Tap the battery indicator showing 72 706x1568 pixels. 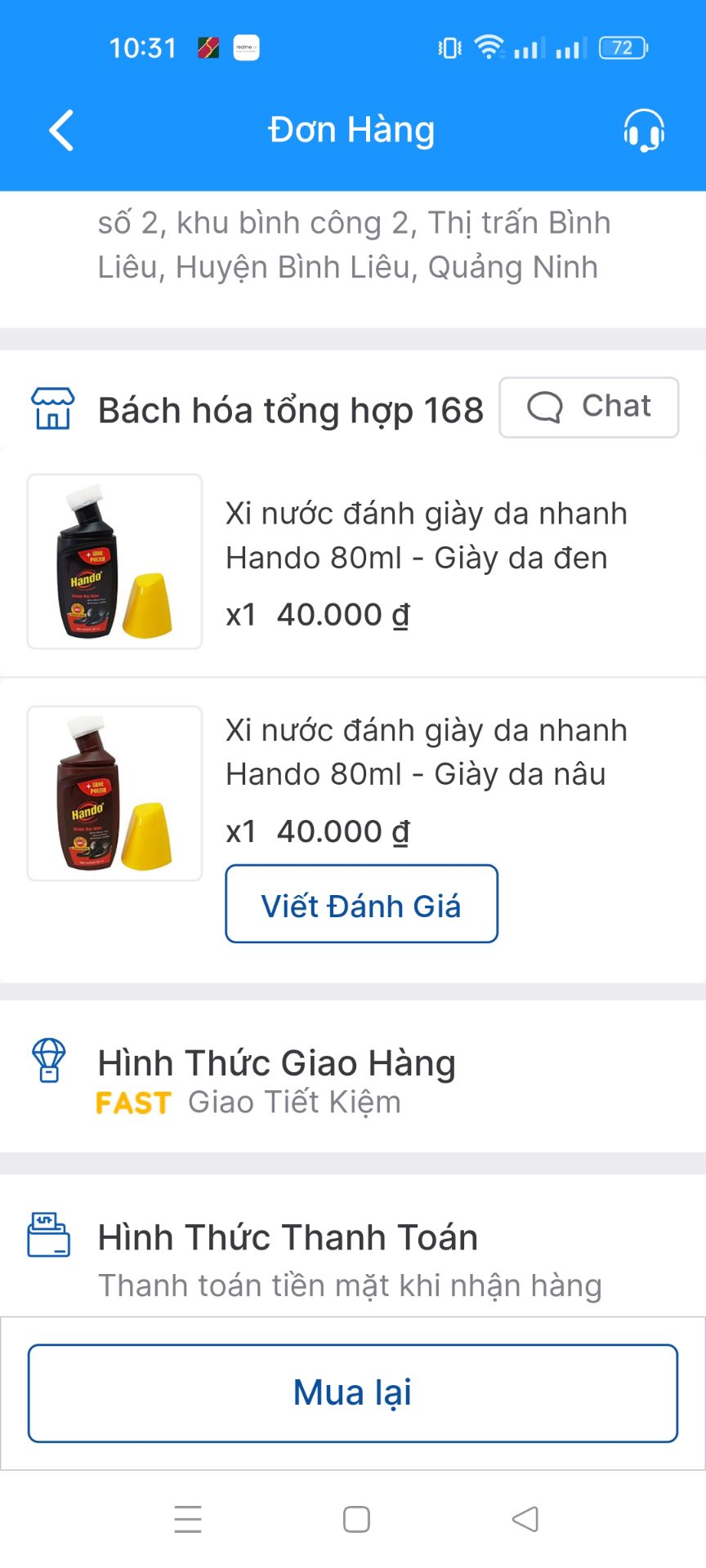point(620,47)
